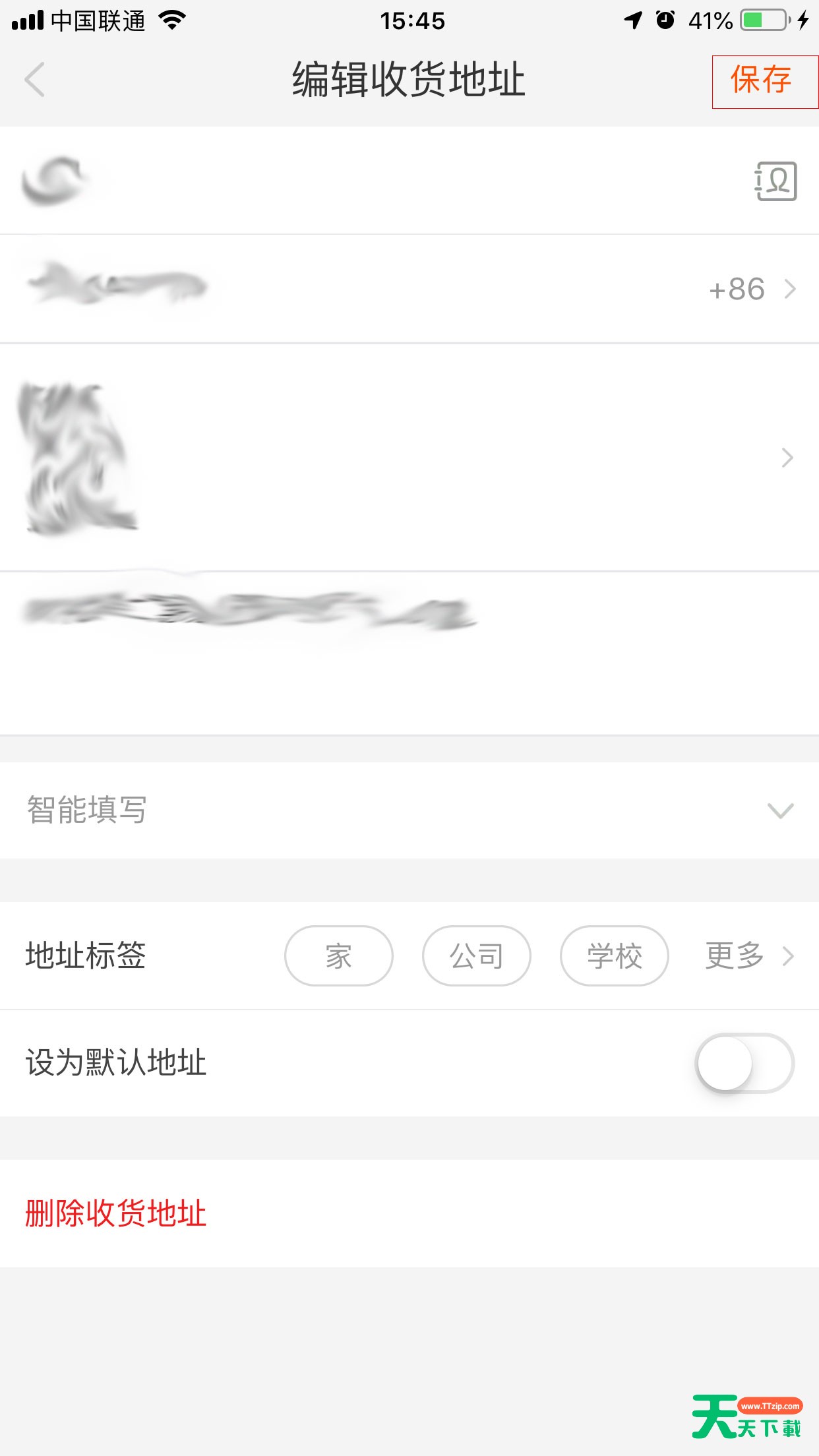Image resolution: width=819 pixels, height=1456 pixels.
Task: Open 更多 address tags
Action: pos(748,956)
